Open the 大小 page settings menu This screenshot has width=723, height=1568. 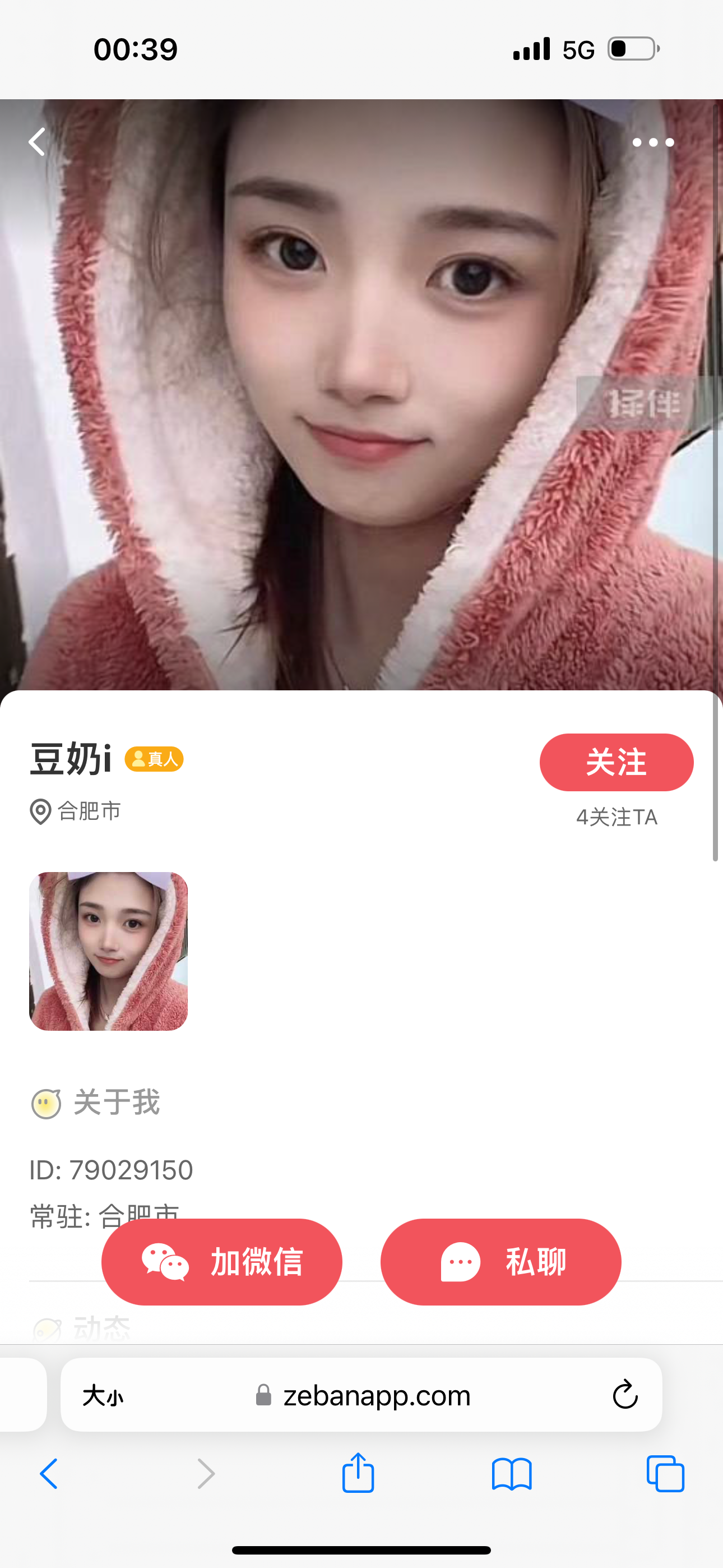click(103, 1395)
